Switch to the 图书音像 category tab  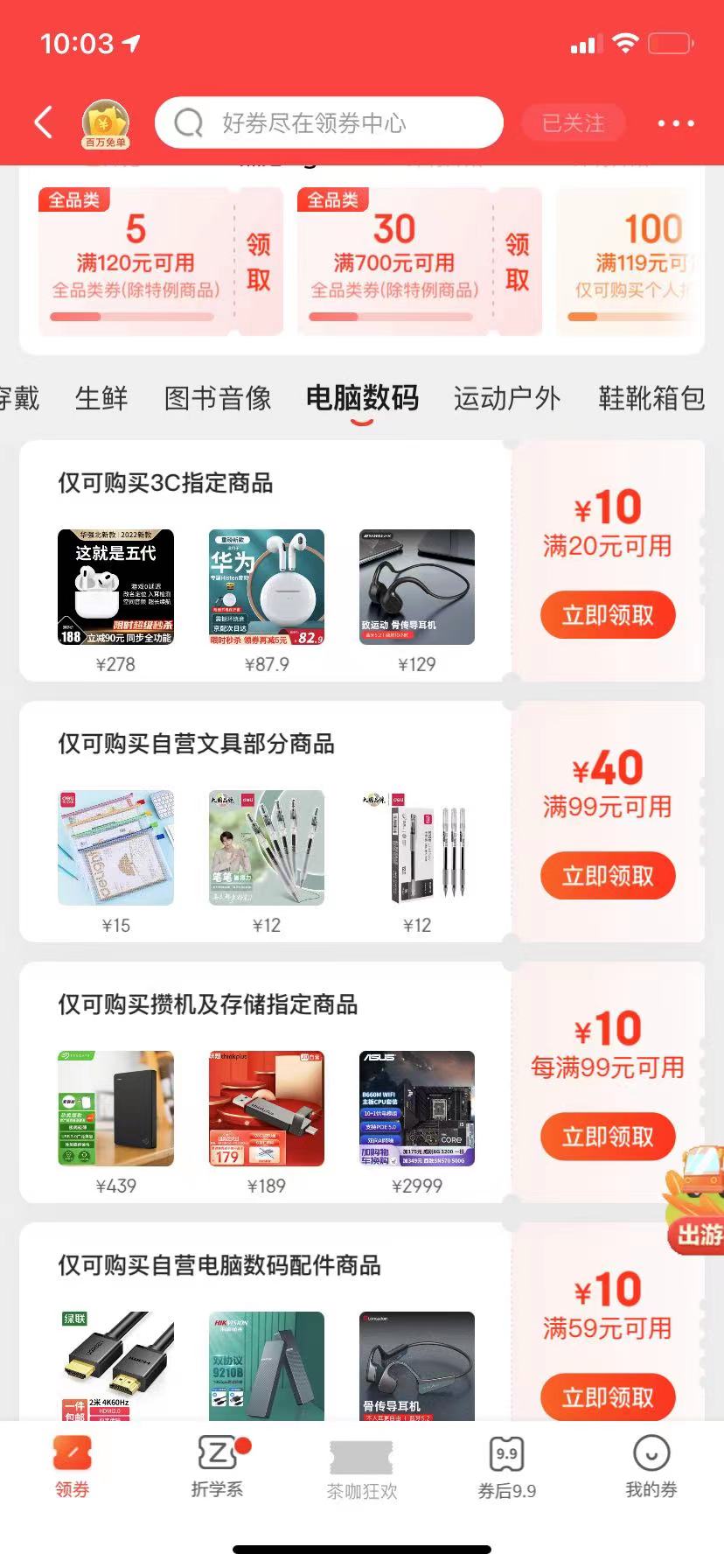218,398
